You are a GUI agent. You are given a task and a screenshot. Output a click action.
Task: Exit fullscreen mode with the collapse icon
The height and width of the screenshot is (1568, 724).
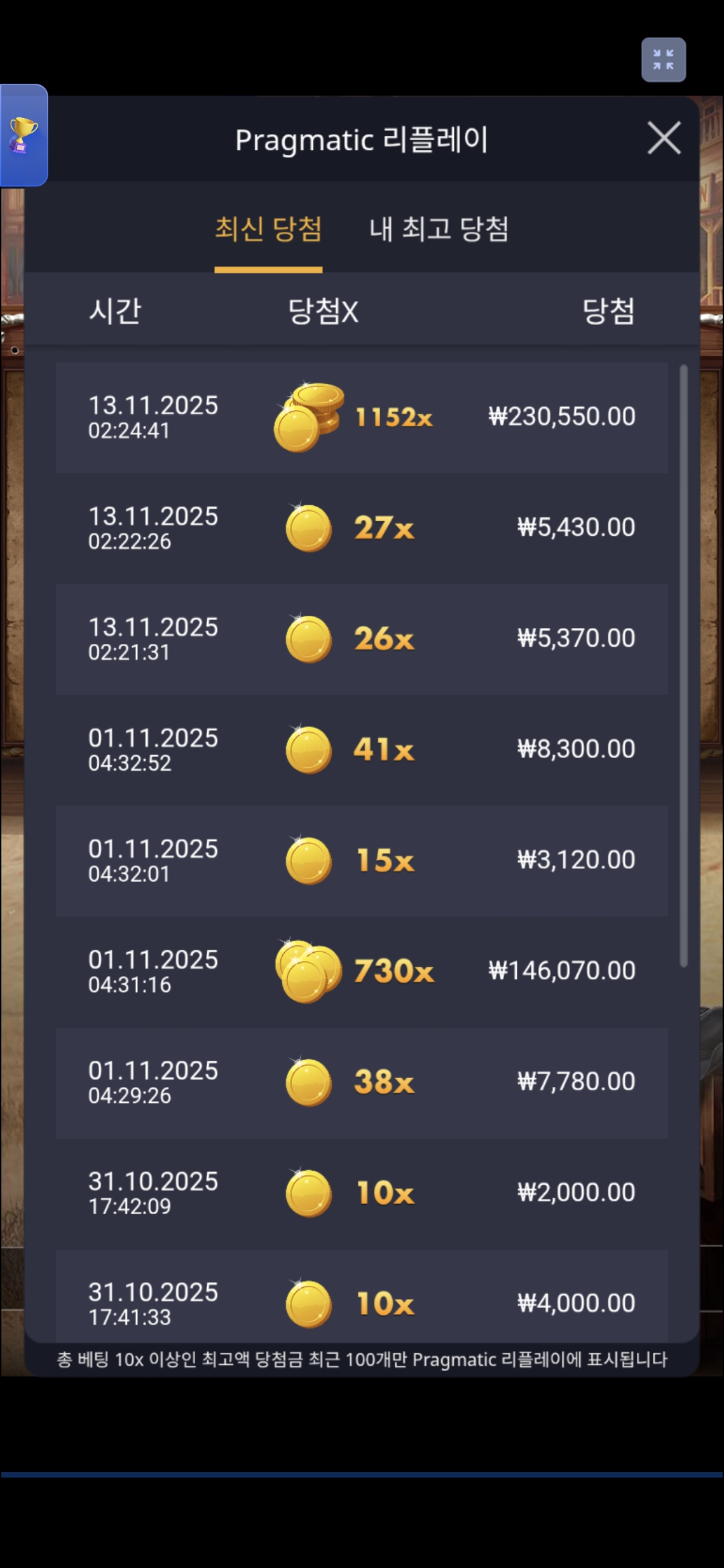(x=663, y=60)
